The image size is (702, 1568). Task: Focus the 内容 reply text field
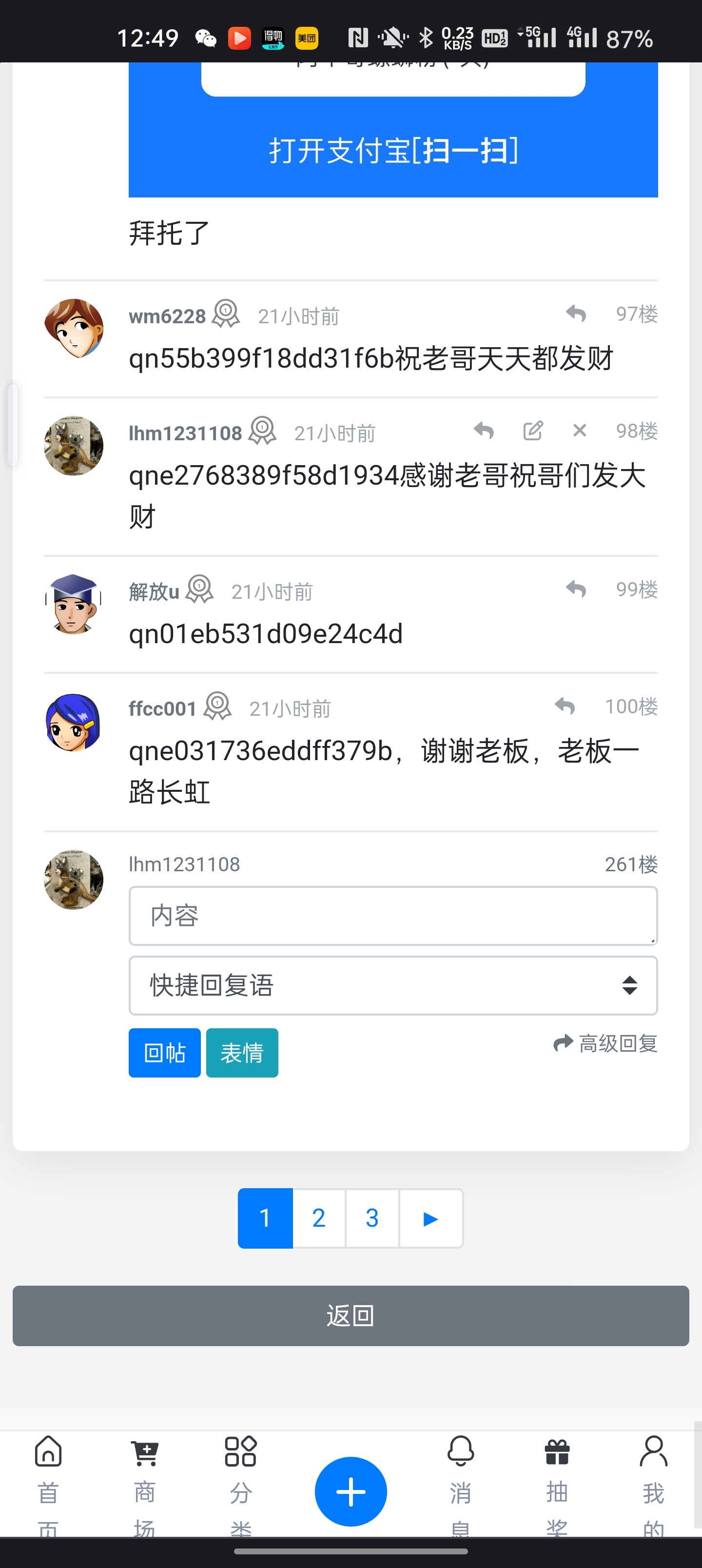point(393,916)
